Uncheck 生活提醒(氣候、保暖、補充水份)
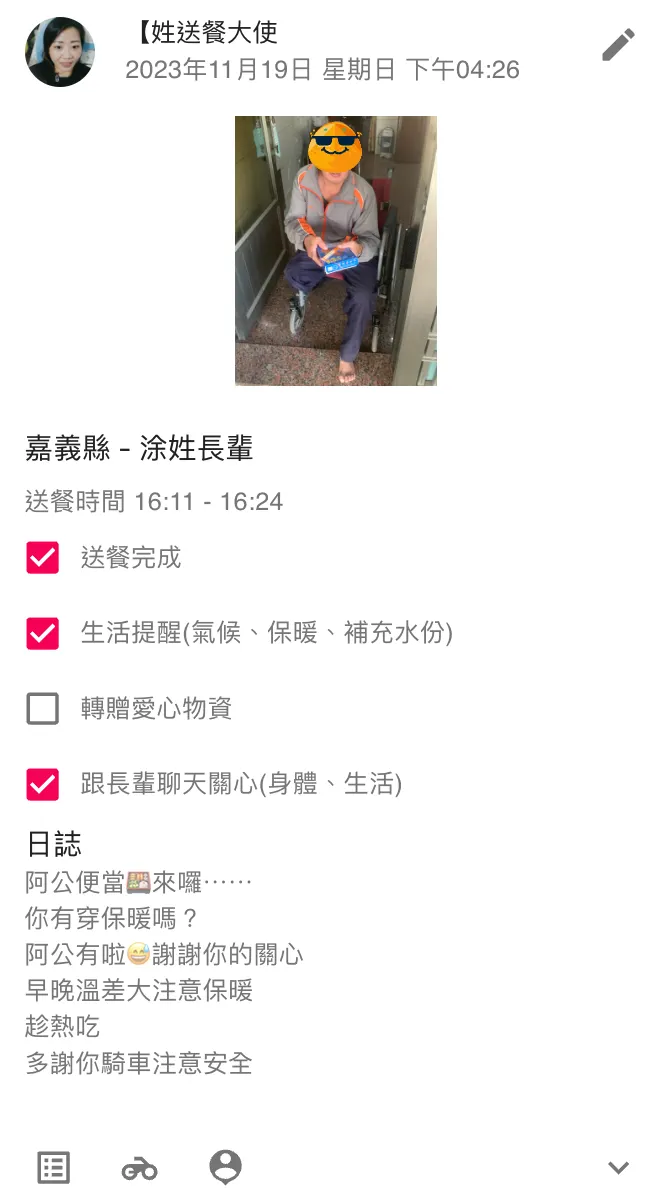This screenshot has width=670, height=1204. [43, 633]
